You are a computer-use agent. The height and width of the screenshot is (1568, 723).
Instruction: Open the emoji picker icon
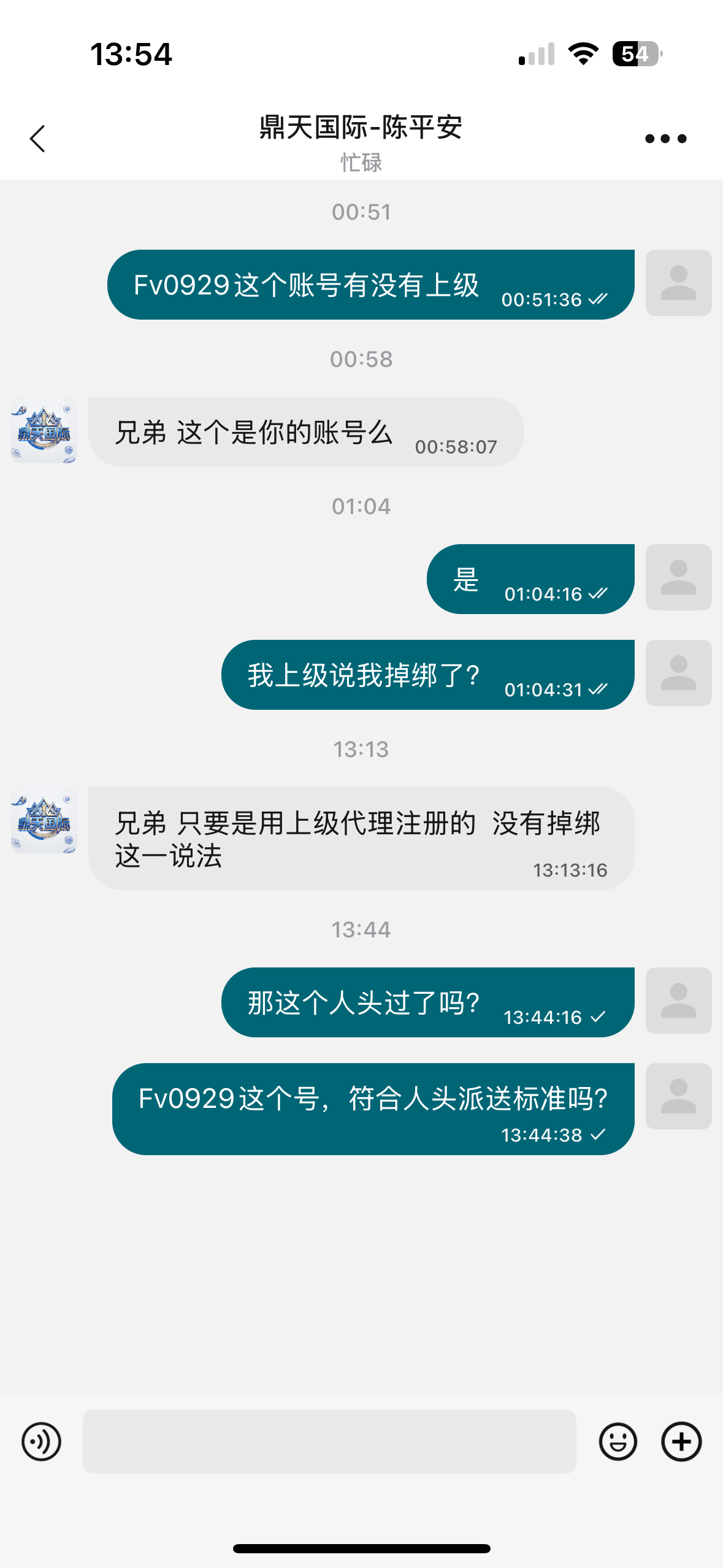click(619, 1440)
